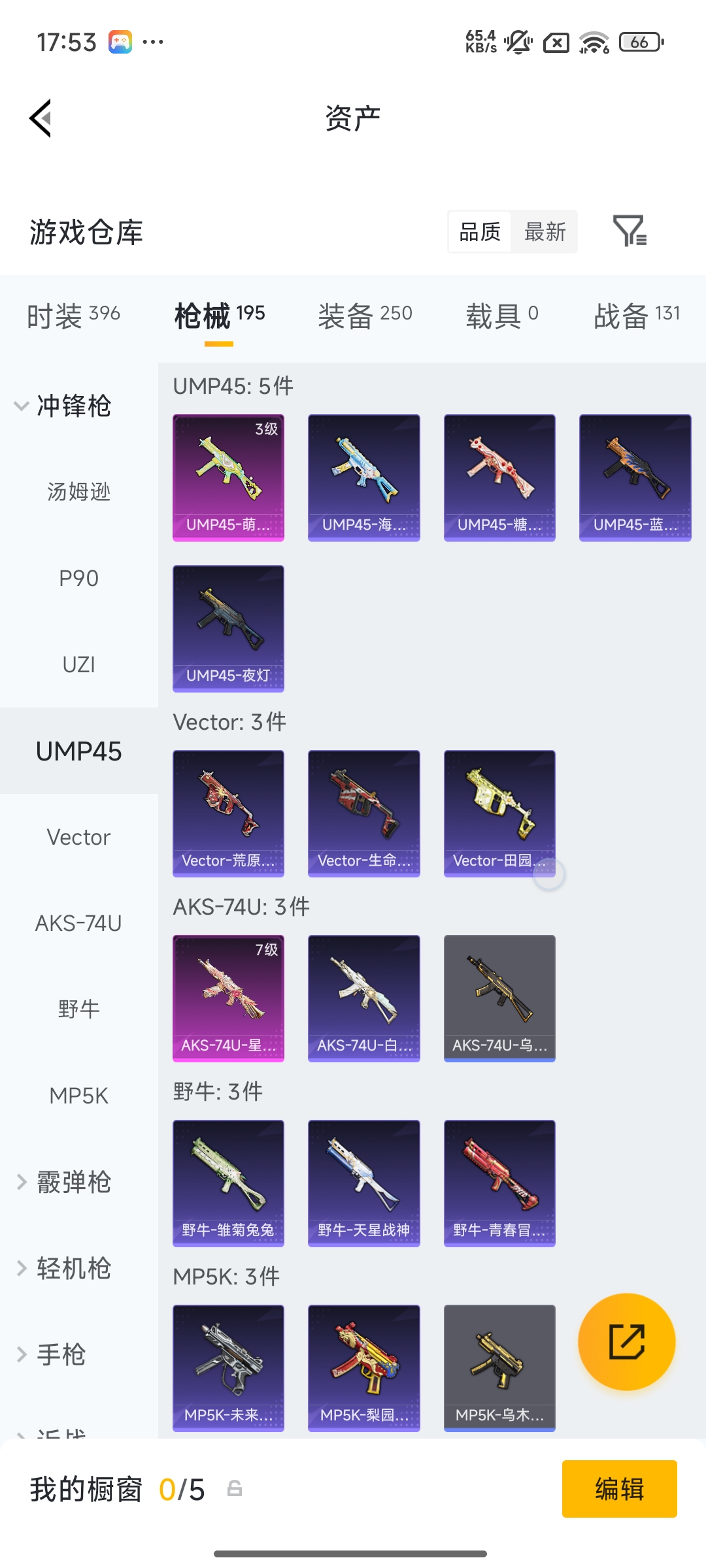
Task: Switch to the 战备 tab
Action: pos(636,316)
